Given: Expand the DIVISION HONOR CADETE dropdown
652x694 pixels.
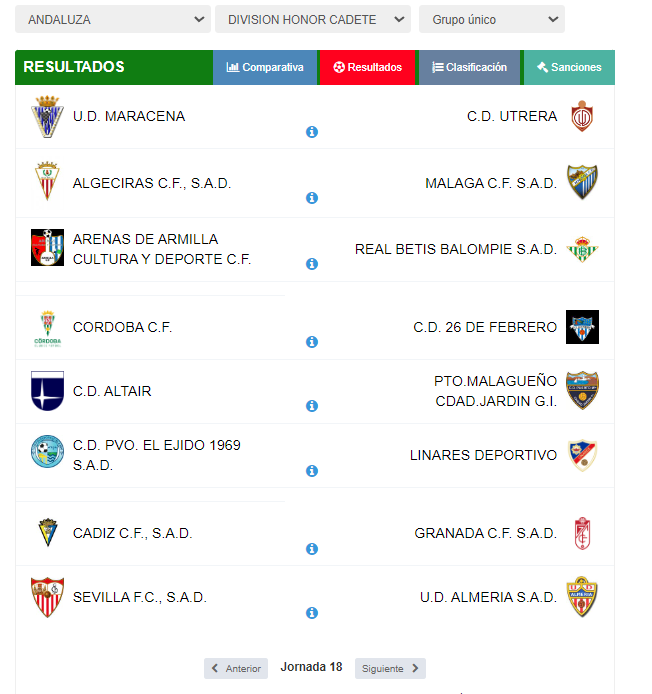Looking at the screenshot, I should [312, 19].
